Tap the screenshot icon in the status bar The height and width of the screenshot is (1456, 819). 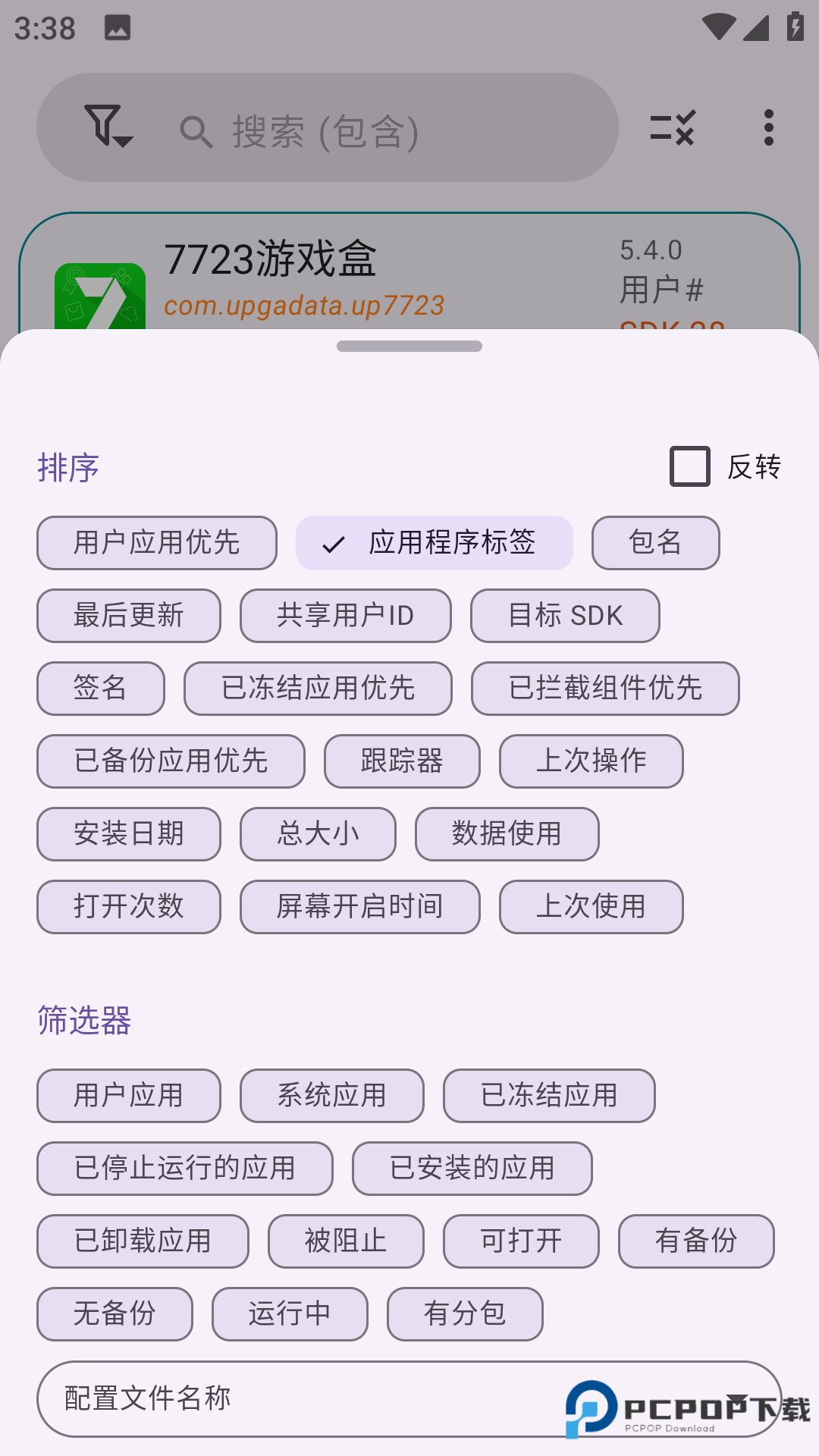(x=115, y=27)
